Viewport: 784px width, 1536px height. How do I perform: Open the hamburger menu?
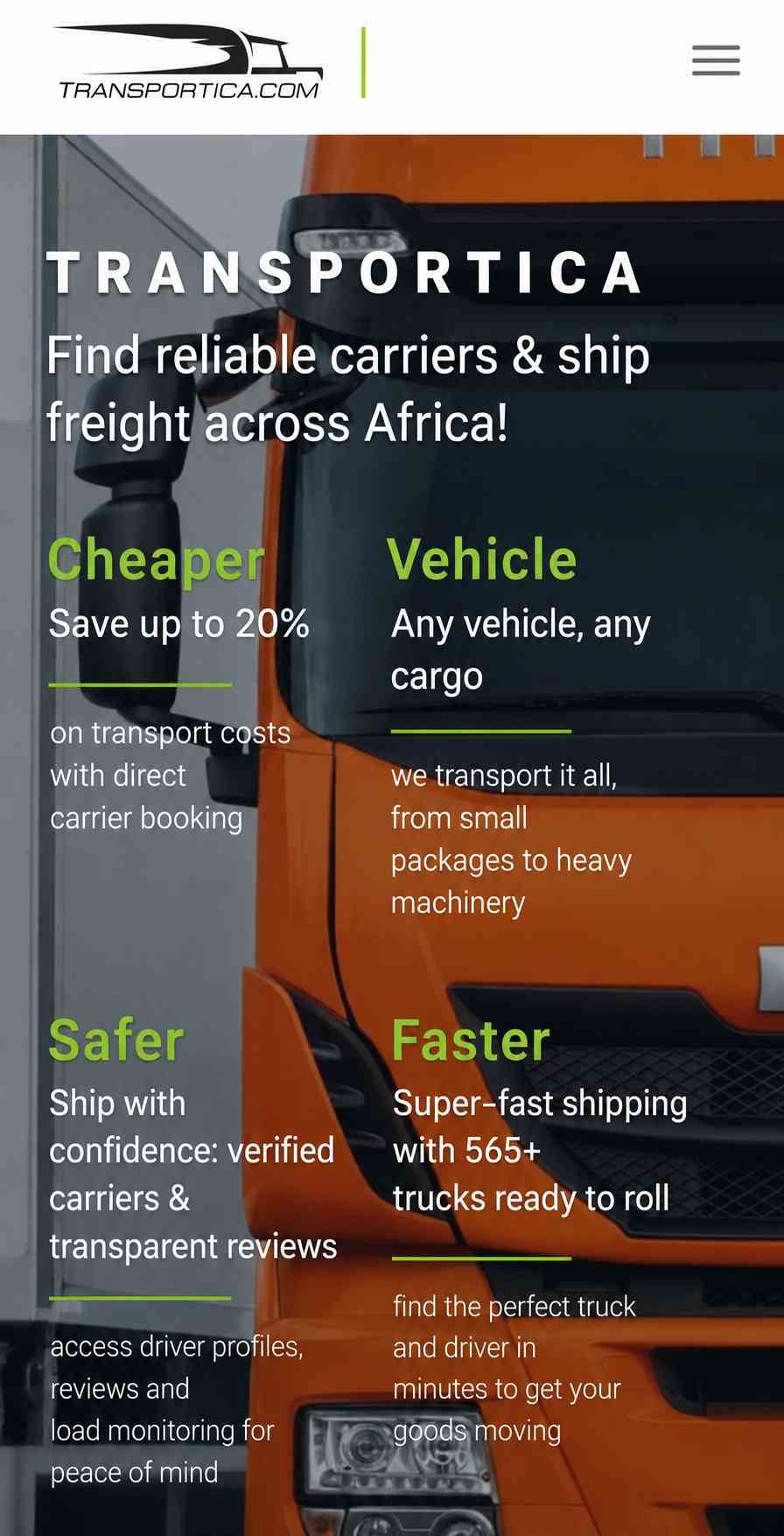716,60
